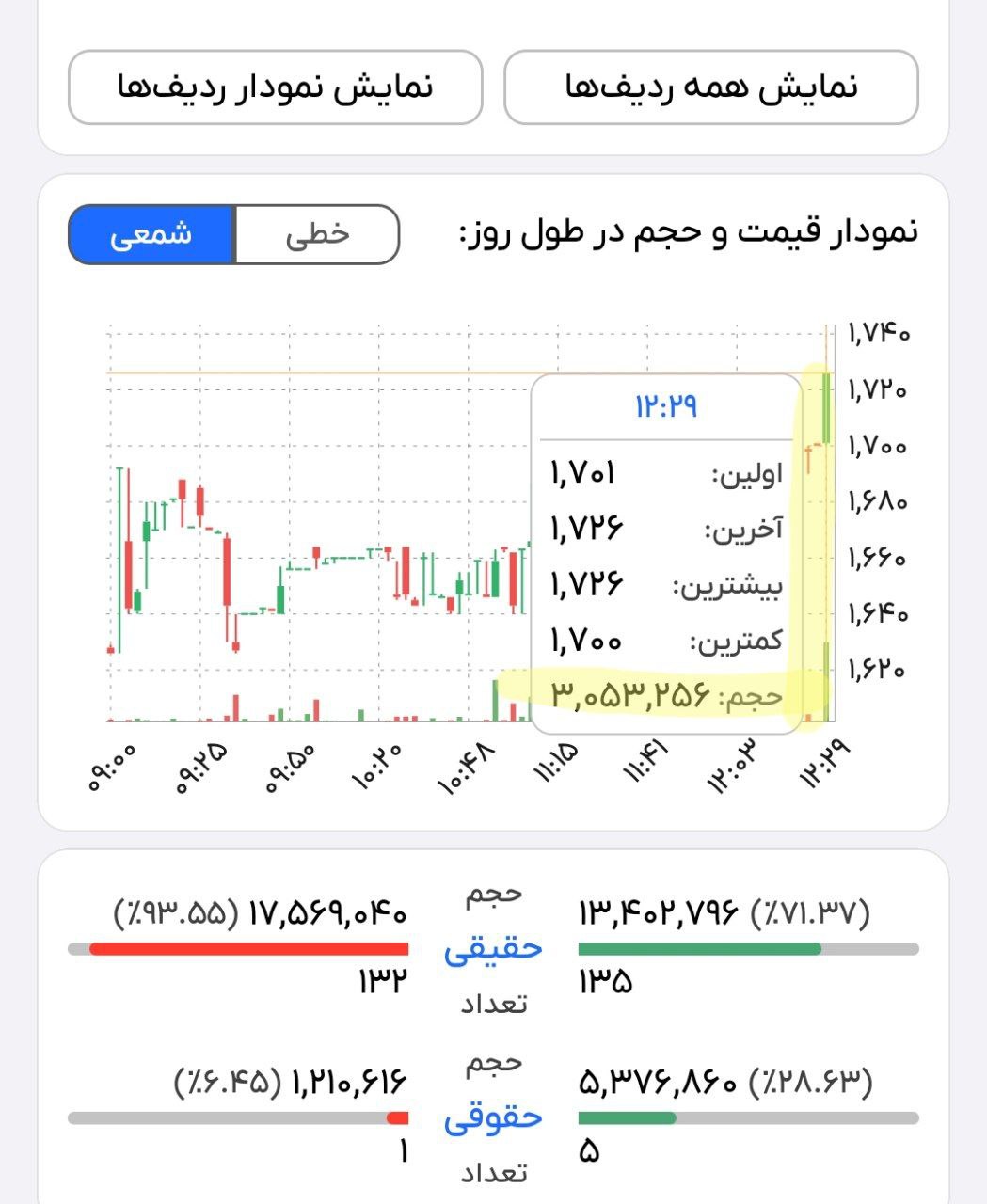Viewport: 987px width, 1204px height.
Task: Select the بیشترین row in the tooltip
Action: point(659,583)
